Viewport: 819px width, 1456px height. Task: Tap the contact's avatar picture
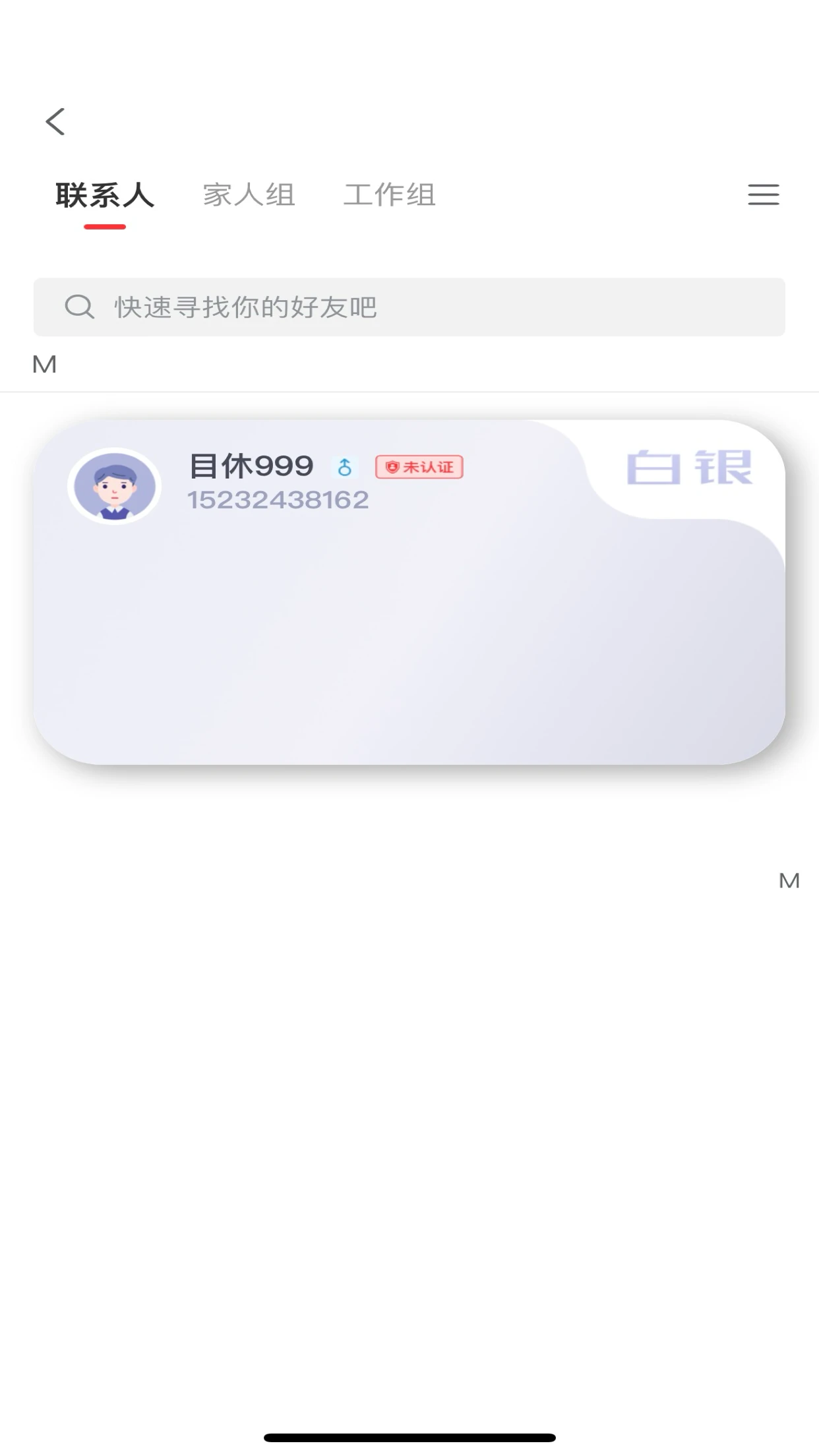pyautogui.click(x=115, y=486)
